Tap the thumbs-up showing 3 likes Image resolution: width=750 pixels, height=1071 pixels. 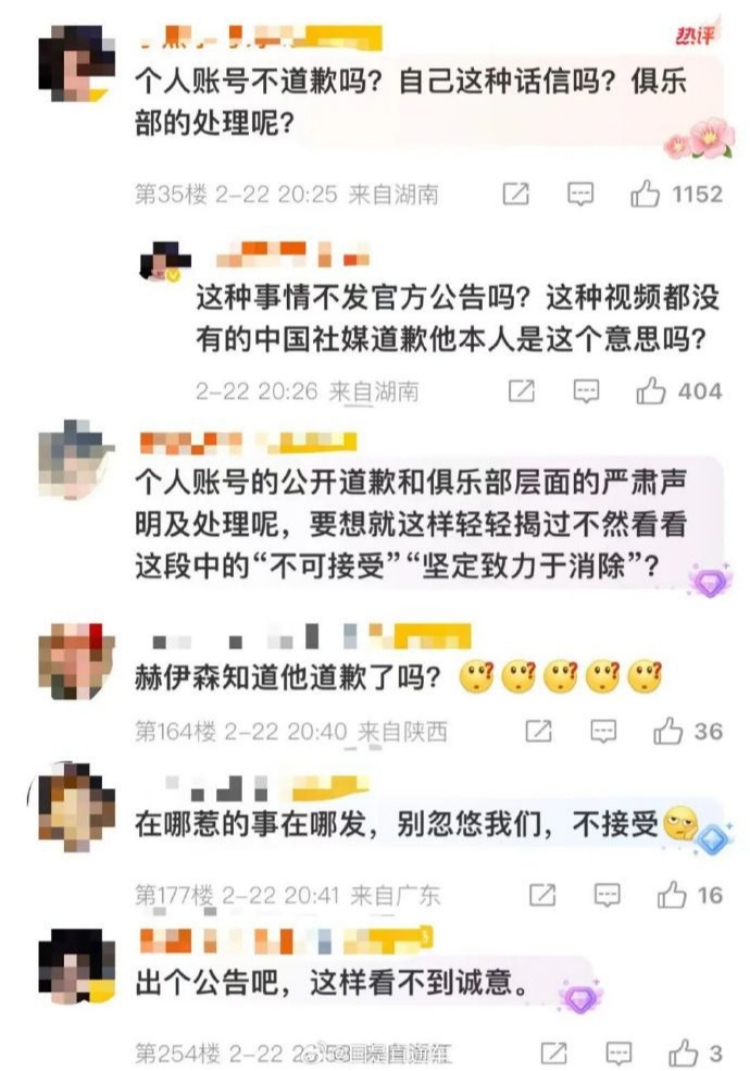(x=682, y=1053)
